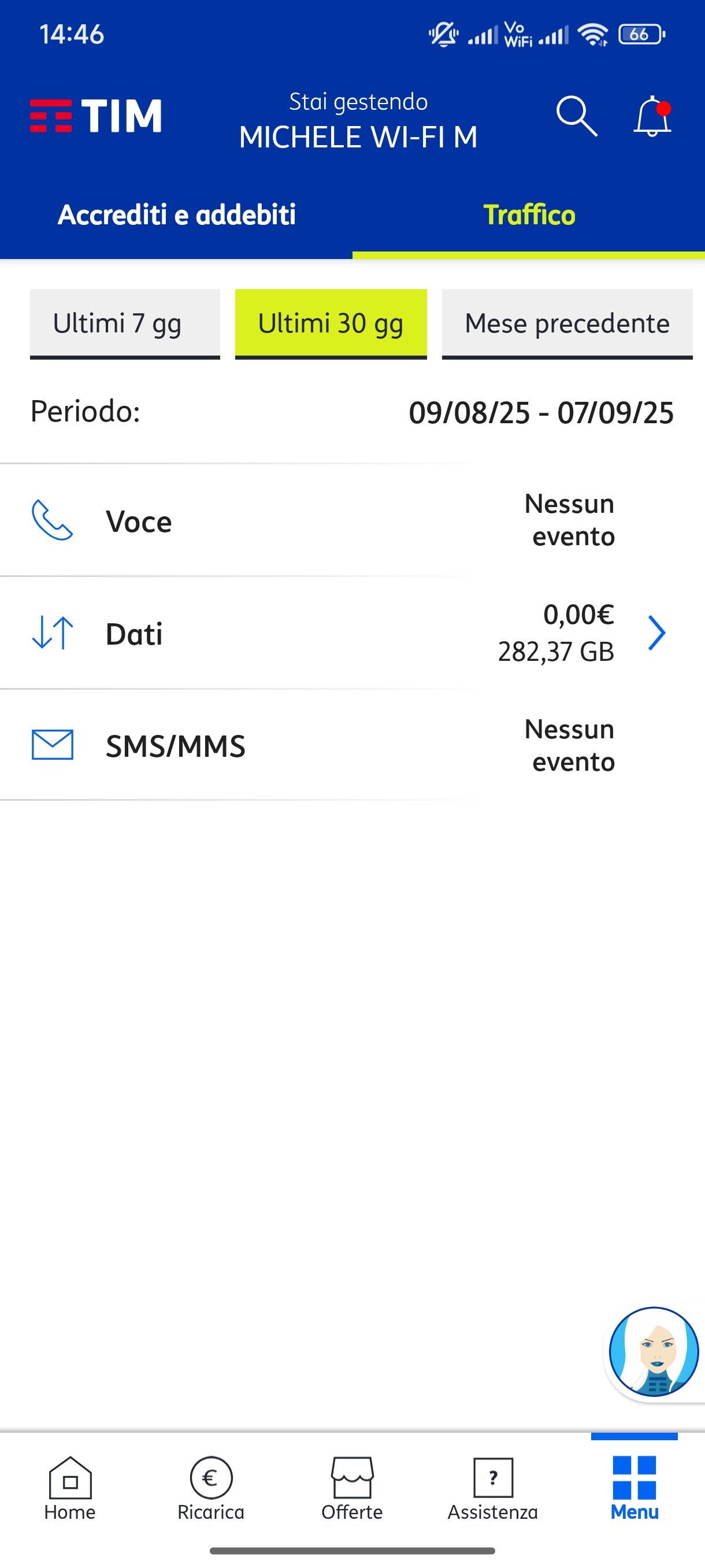Image resolution: width=705 pixels, height=1568 pixels.
Task: Show Mese precedente traffic
Action: [567, 323]
